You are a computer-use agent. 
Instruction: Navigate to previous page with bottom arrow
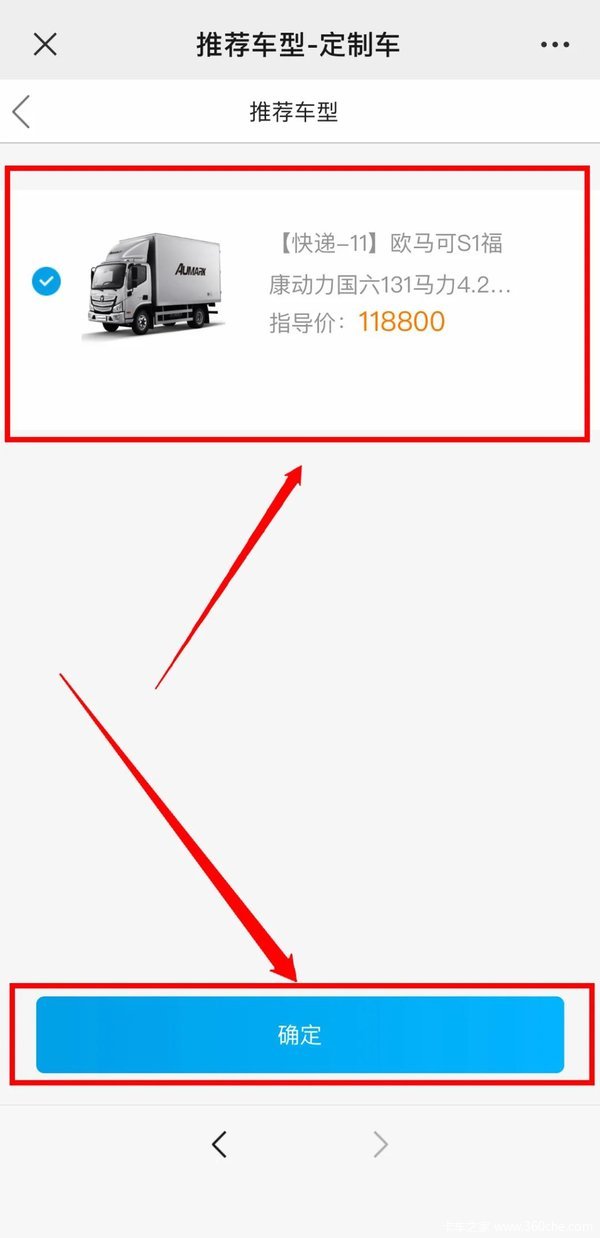[x=220, y=1144]
